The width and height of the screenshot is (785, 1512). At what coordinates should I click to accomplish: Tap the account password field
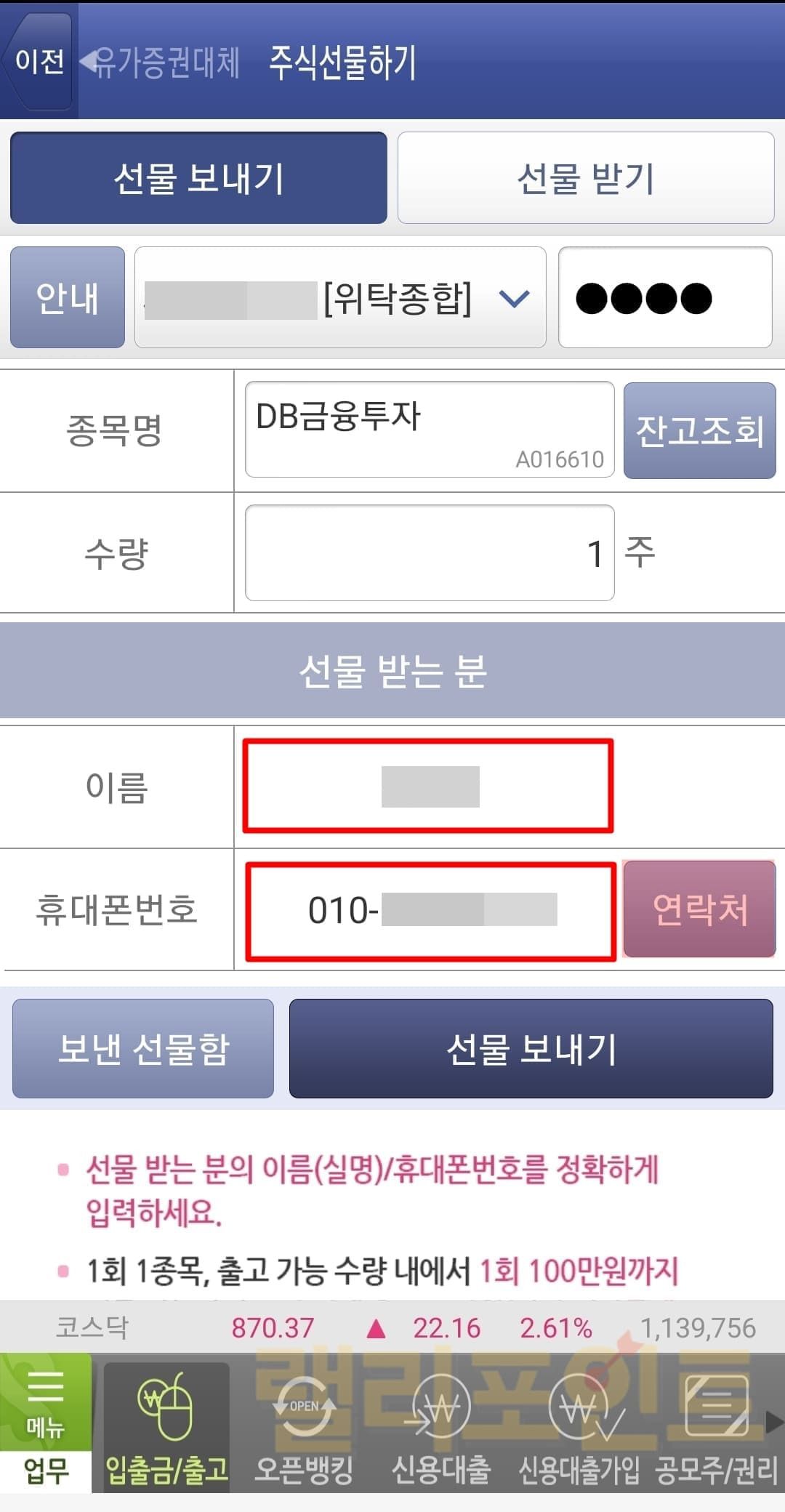point(664,298)
